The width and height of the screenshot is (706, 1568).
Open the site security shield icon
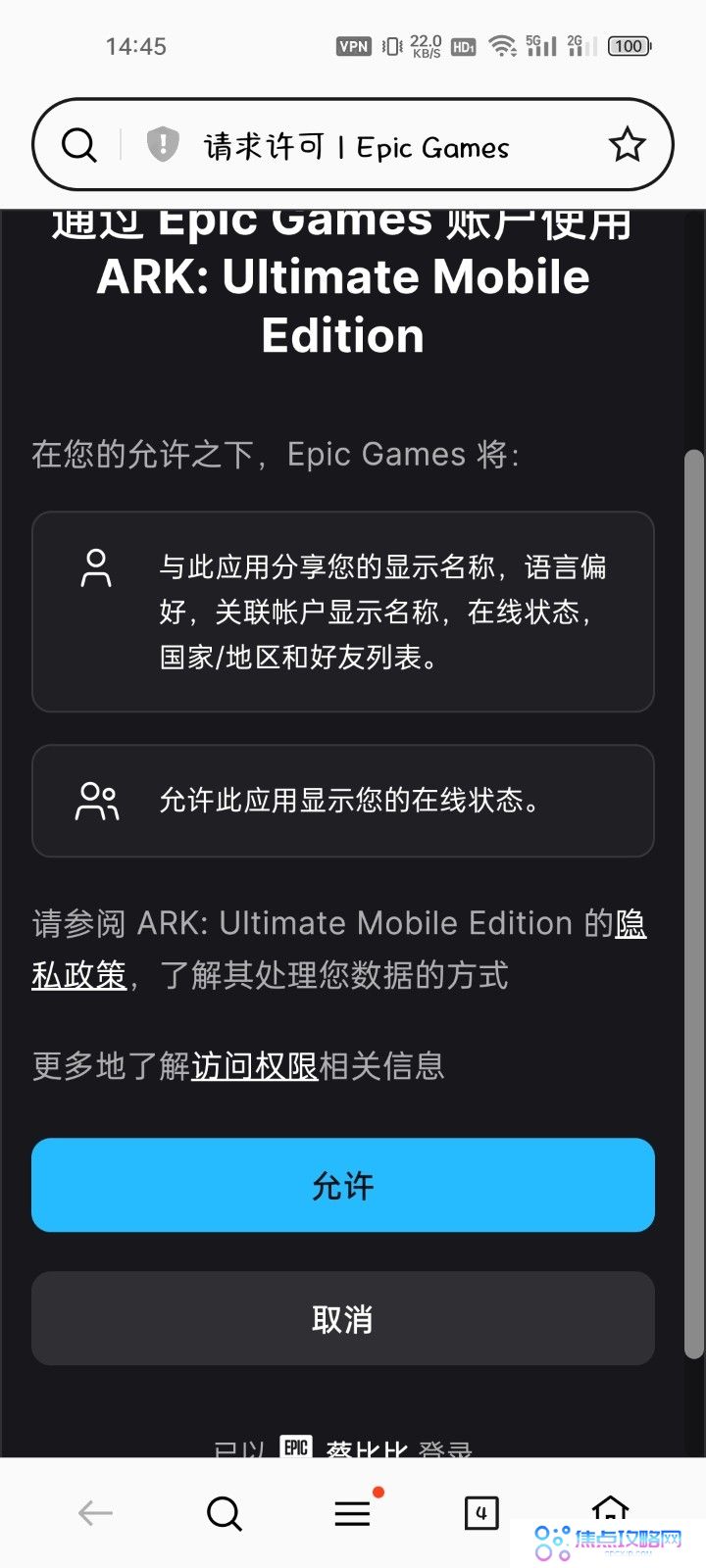tap(162, 145)
